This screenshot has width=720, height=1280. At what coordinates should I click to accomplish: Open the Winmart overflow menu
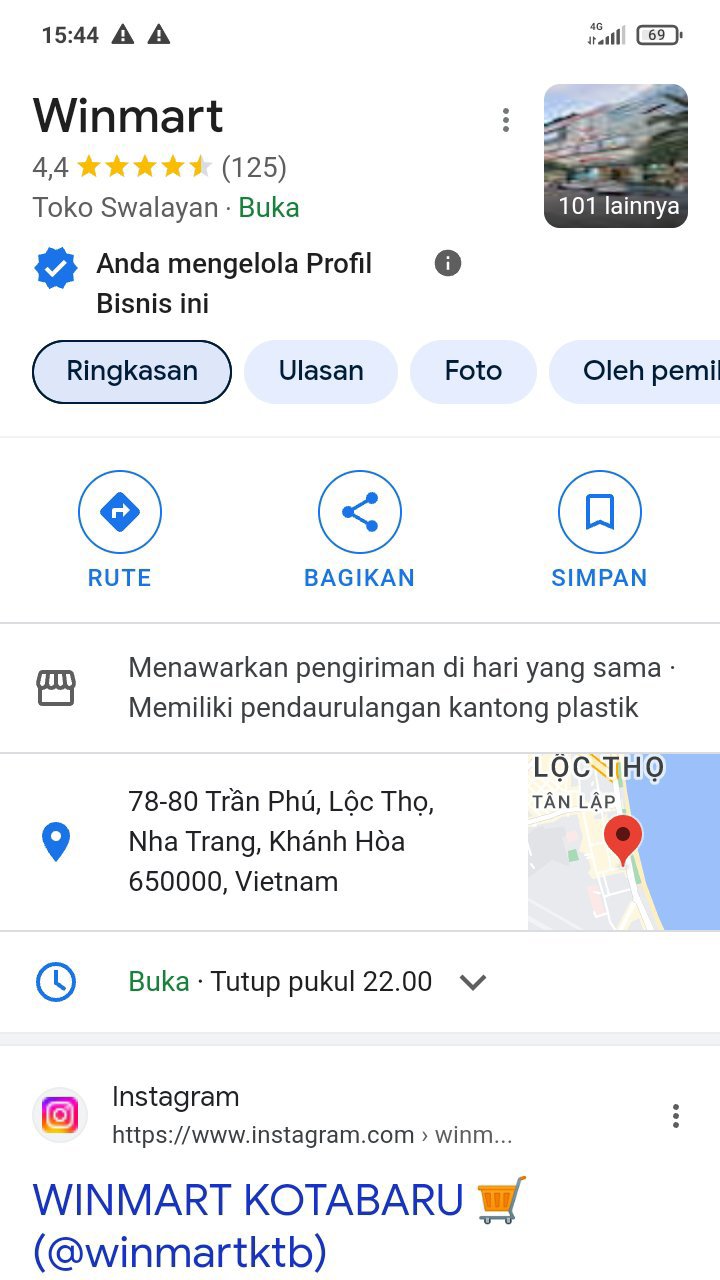pos(506,120)
